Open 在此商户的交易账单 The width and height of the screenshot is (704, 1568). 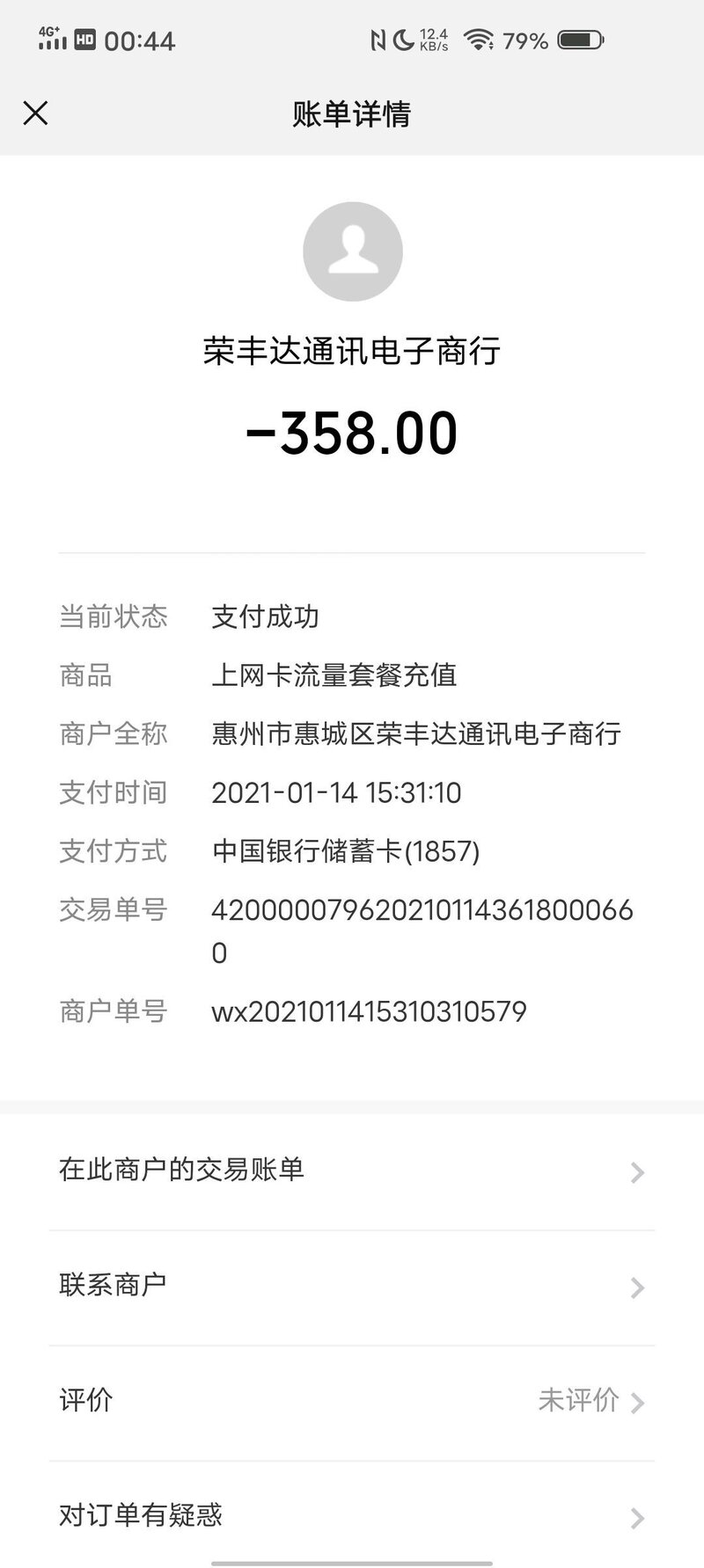[352, 1171]
